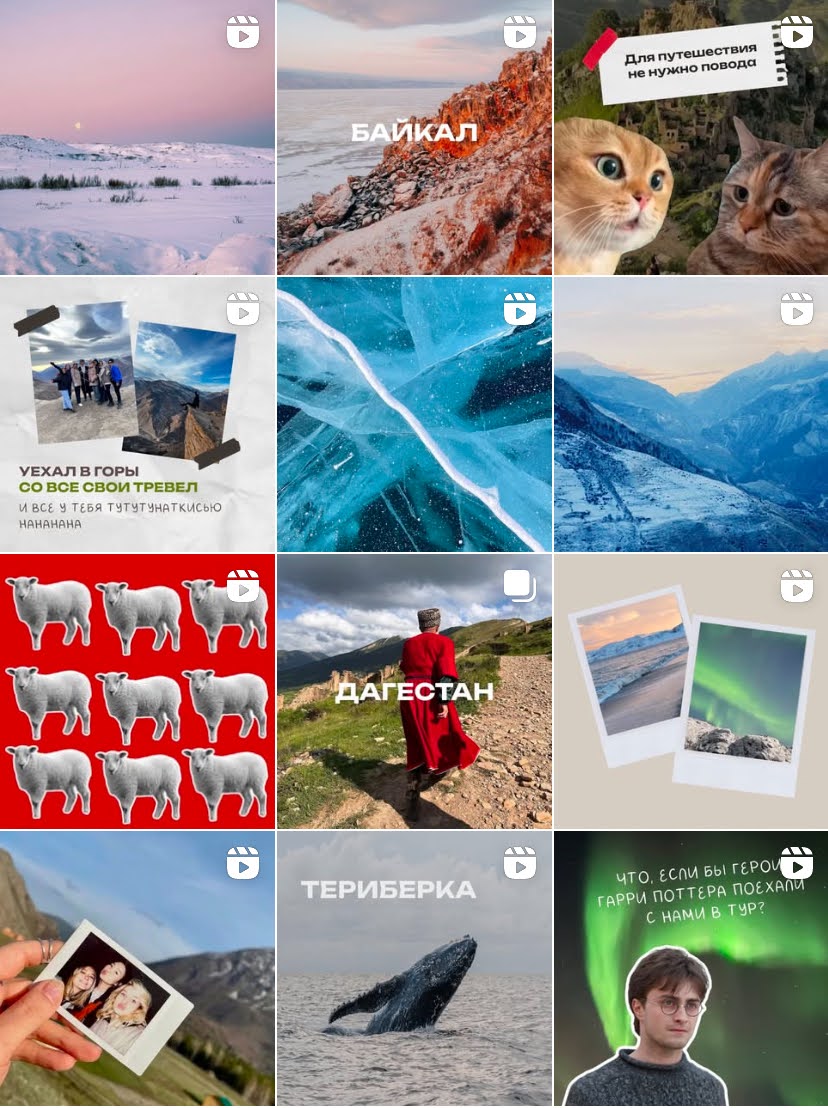828x1108 pixels.
Task: Open the pink snowy sunset reel
Action: click(x=137, y=137)
